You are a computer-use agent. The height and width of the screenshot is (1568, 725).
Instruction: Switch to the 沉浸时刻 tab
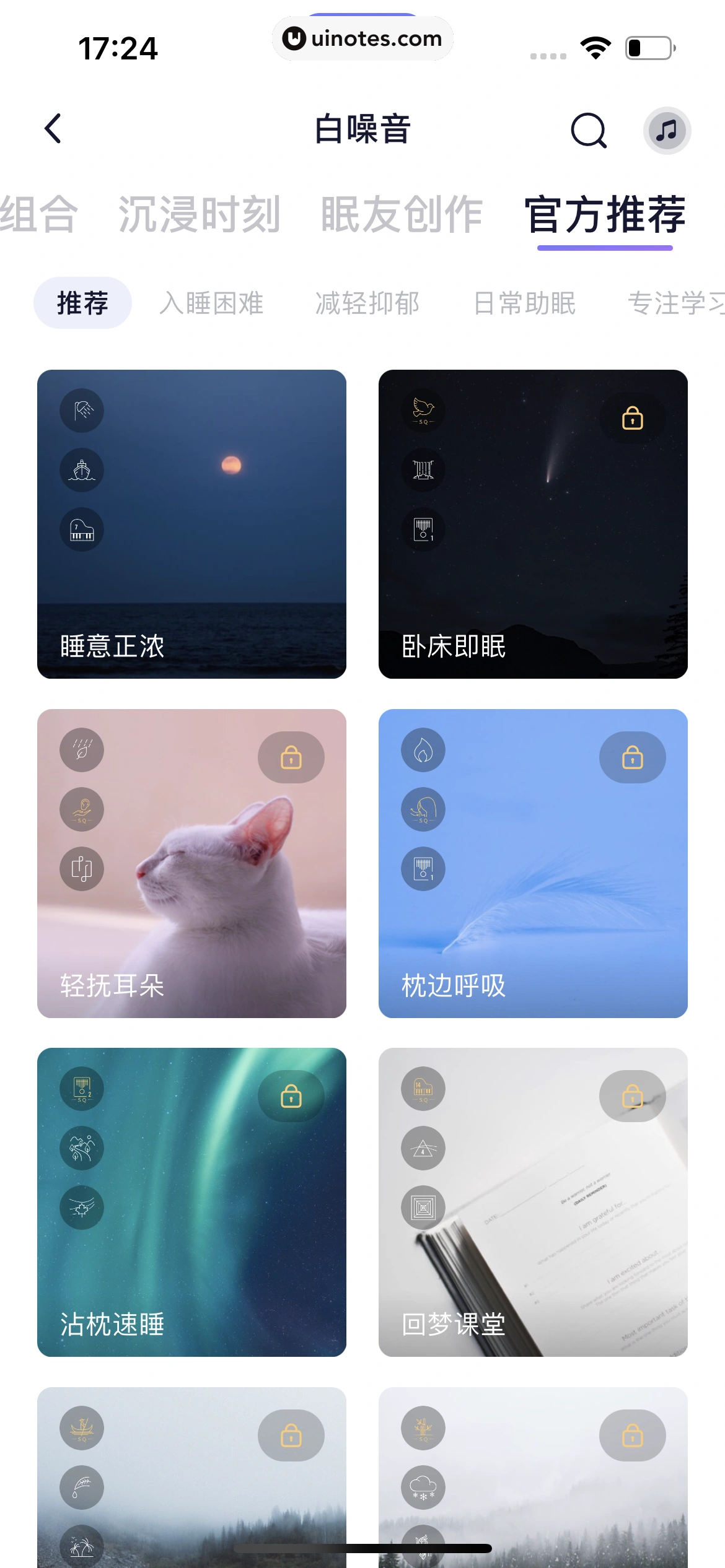pos(200,214)
